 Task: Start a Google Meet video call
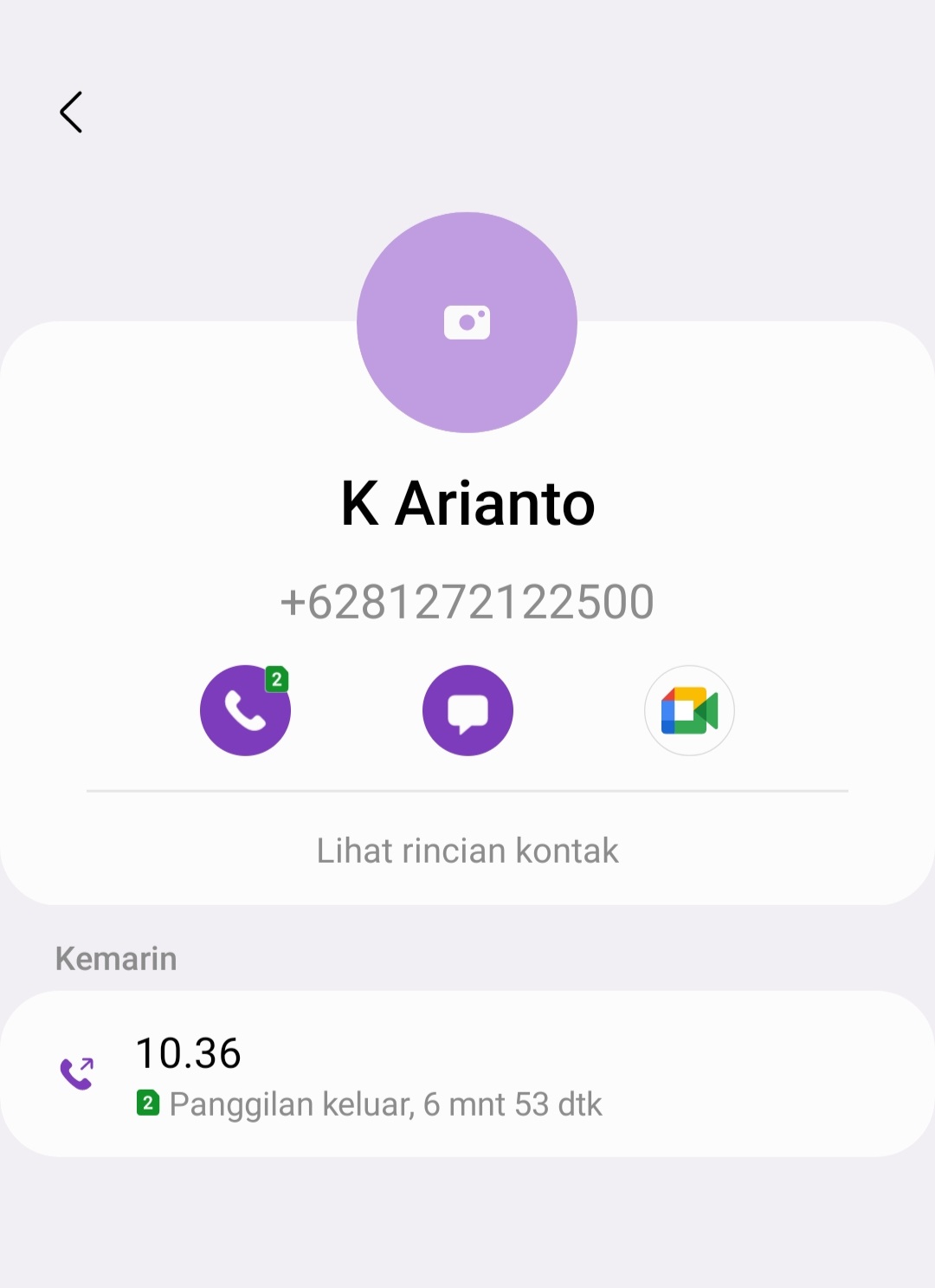(x=689, y=710)
